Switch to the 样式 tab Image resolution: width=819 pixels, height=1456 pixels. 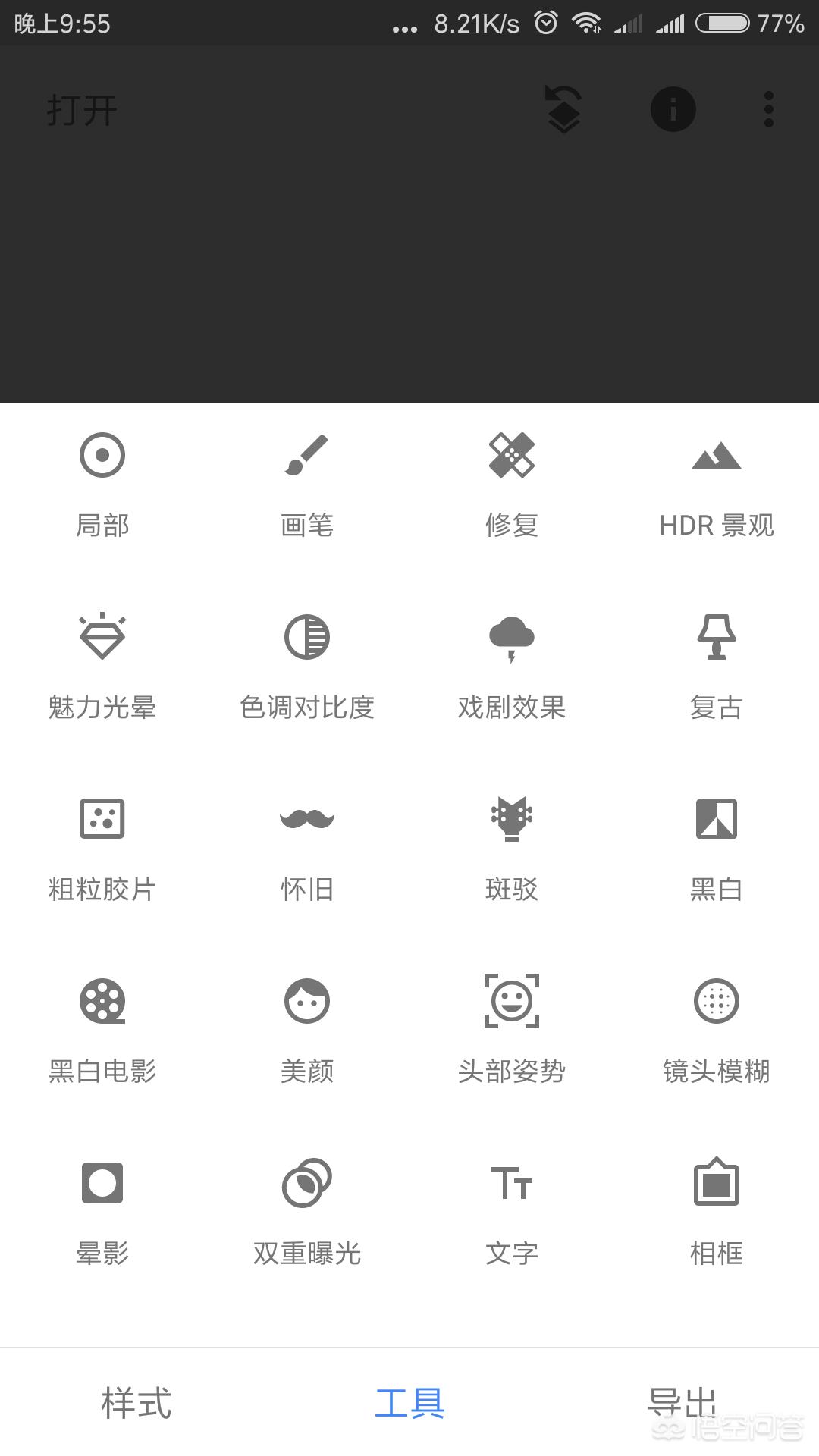pos(136,1403)
